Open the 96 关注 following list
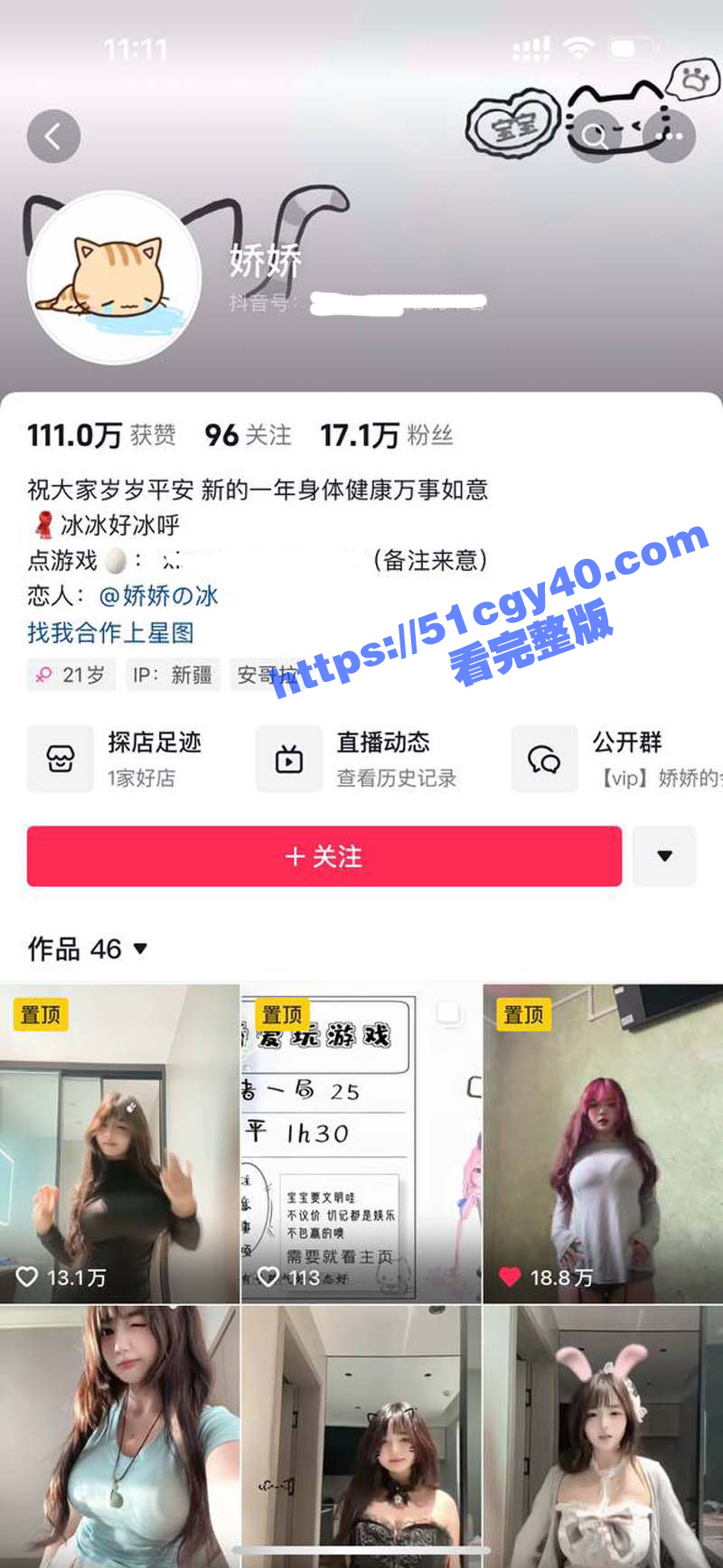723x1568 pixels. 248,435
